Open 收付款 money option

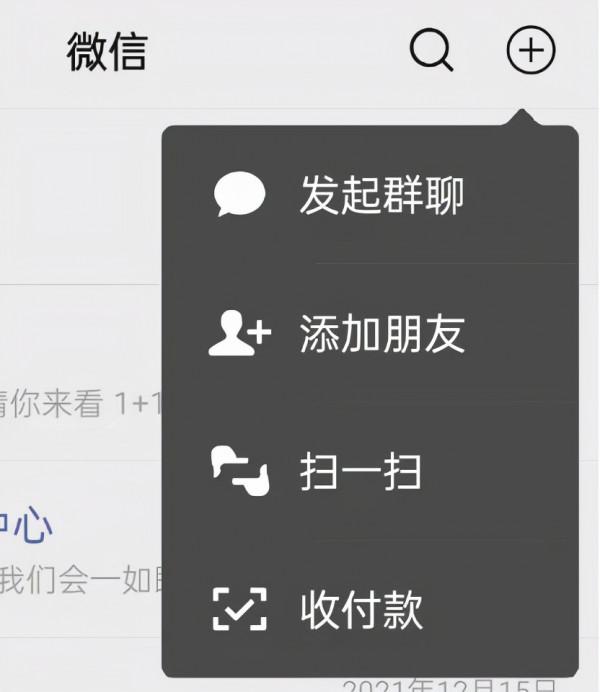pyautogui.click(x=361, y=609)
